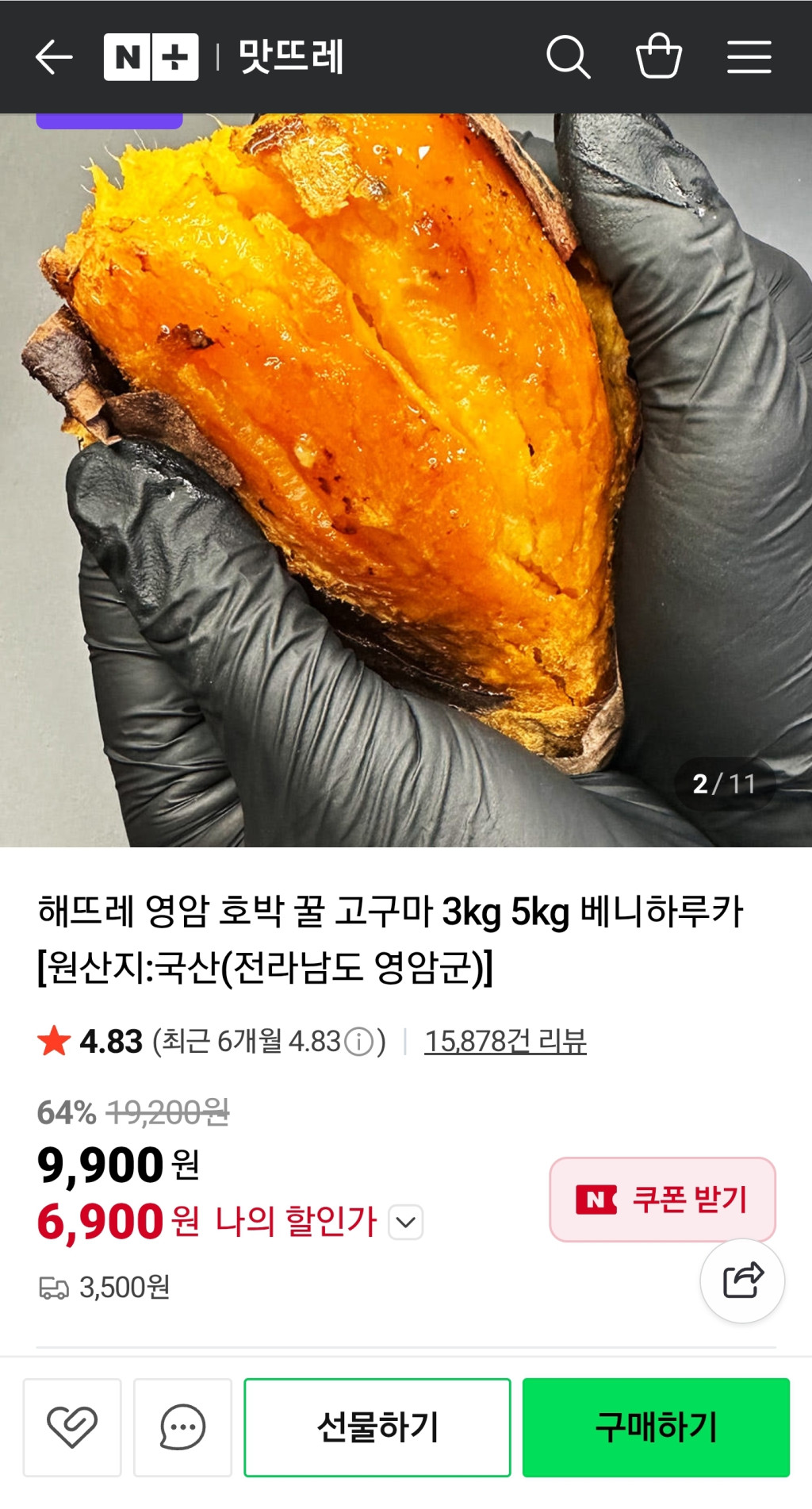Share this product

pyautogui.click(x=742, y=1280)
